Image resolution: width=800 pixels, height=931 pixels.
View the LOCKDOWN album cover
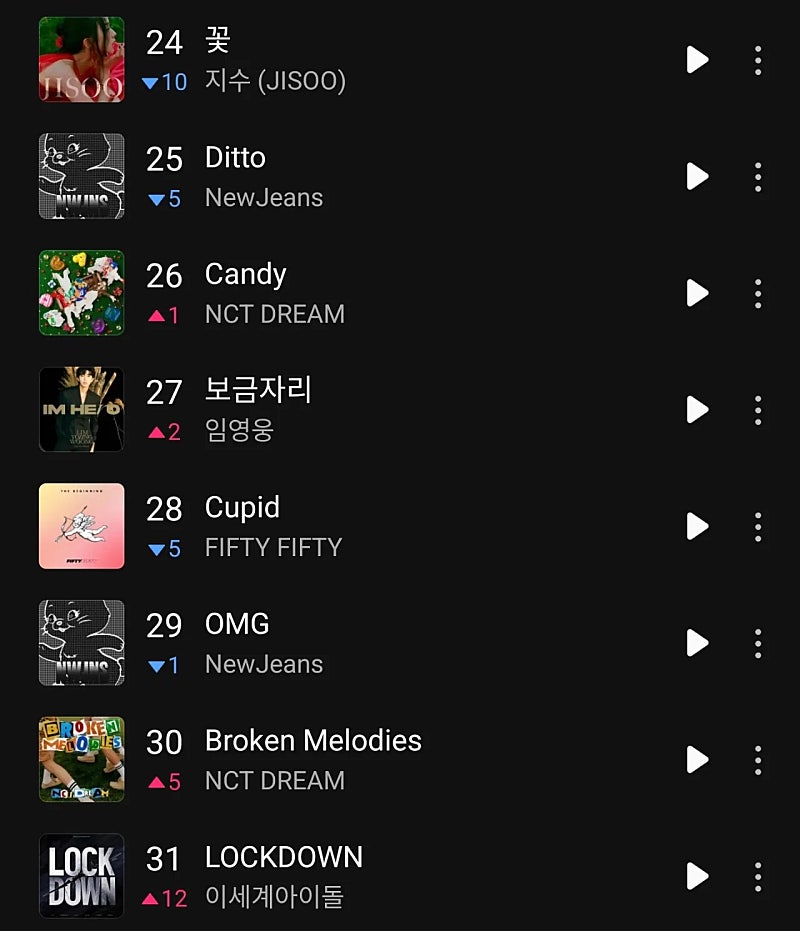(82, 876)
